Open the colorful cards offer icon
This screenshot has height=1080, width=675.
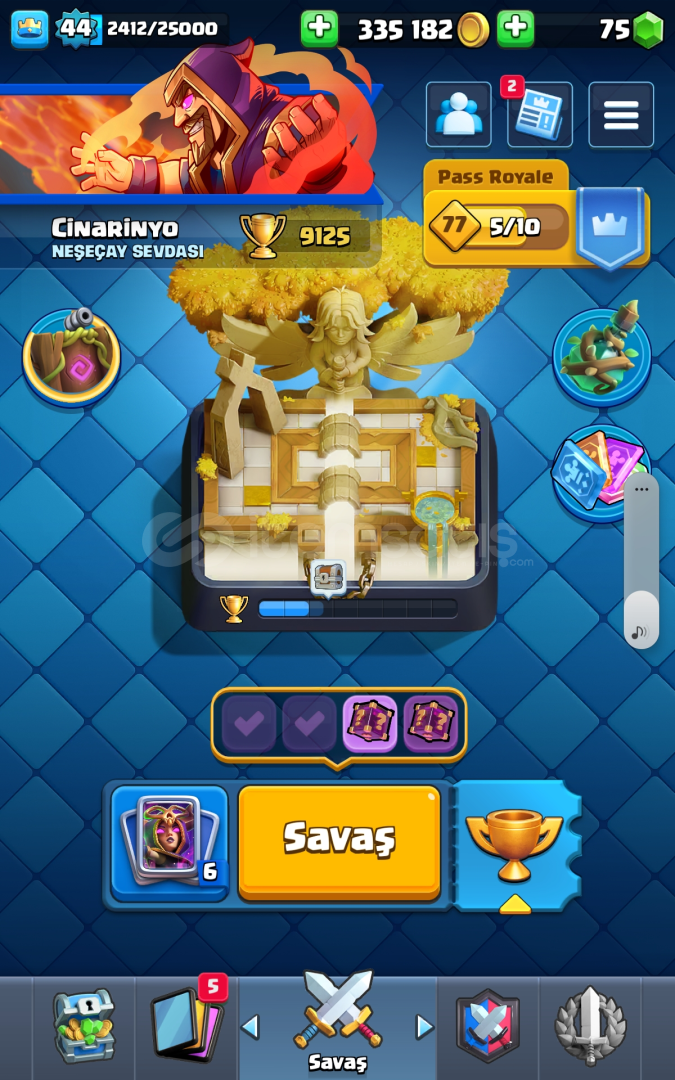[x=596, y=474]
